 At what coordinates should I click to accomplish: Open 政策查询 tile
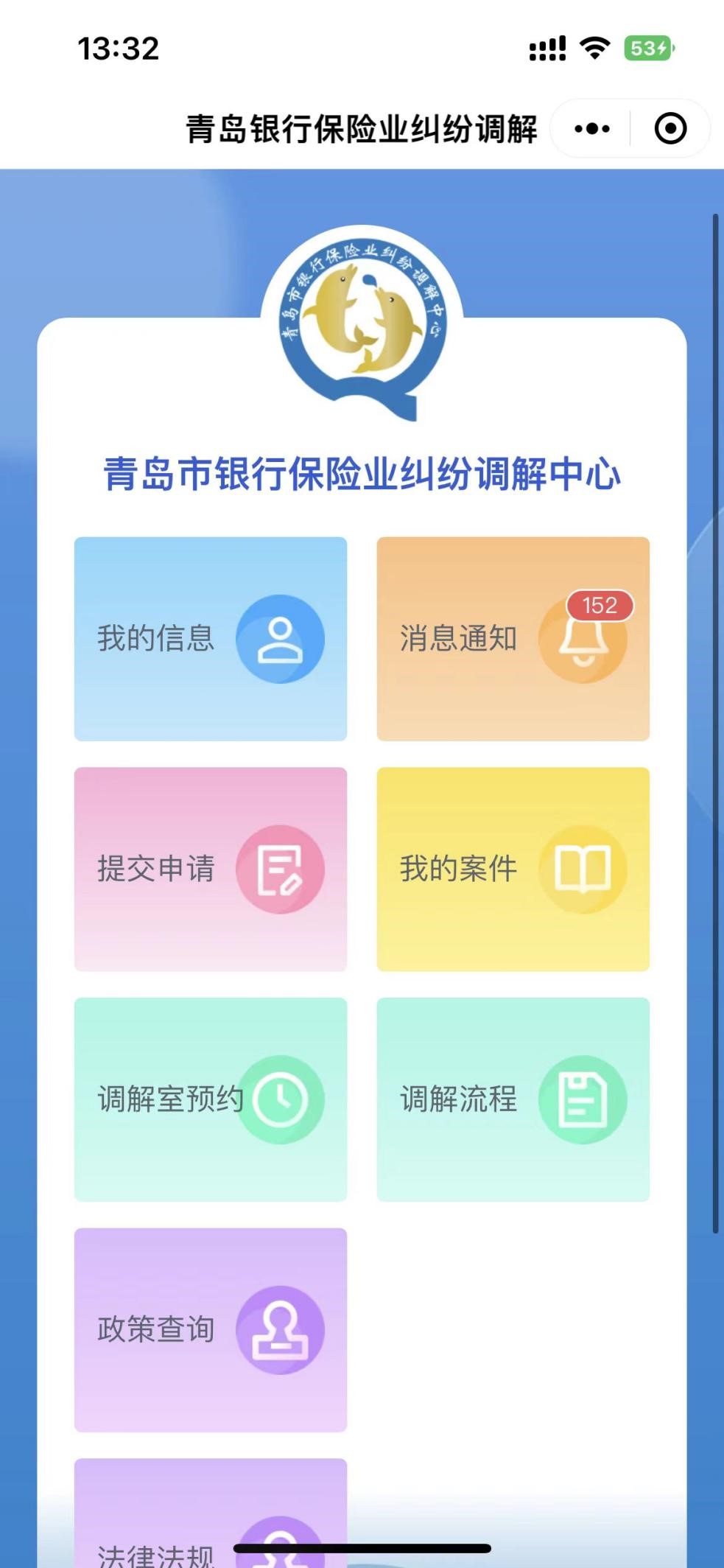(211, 1329)
